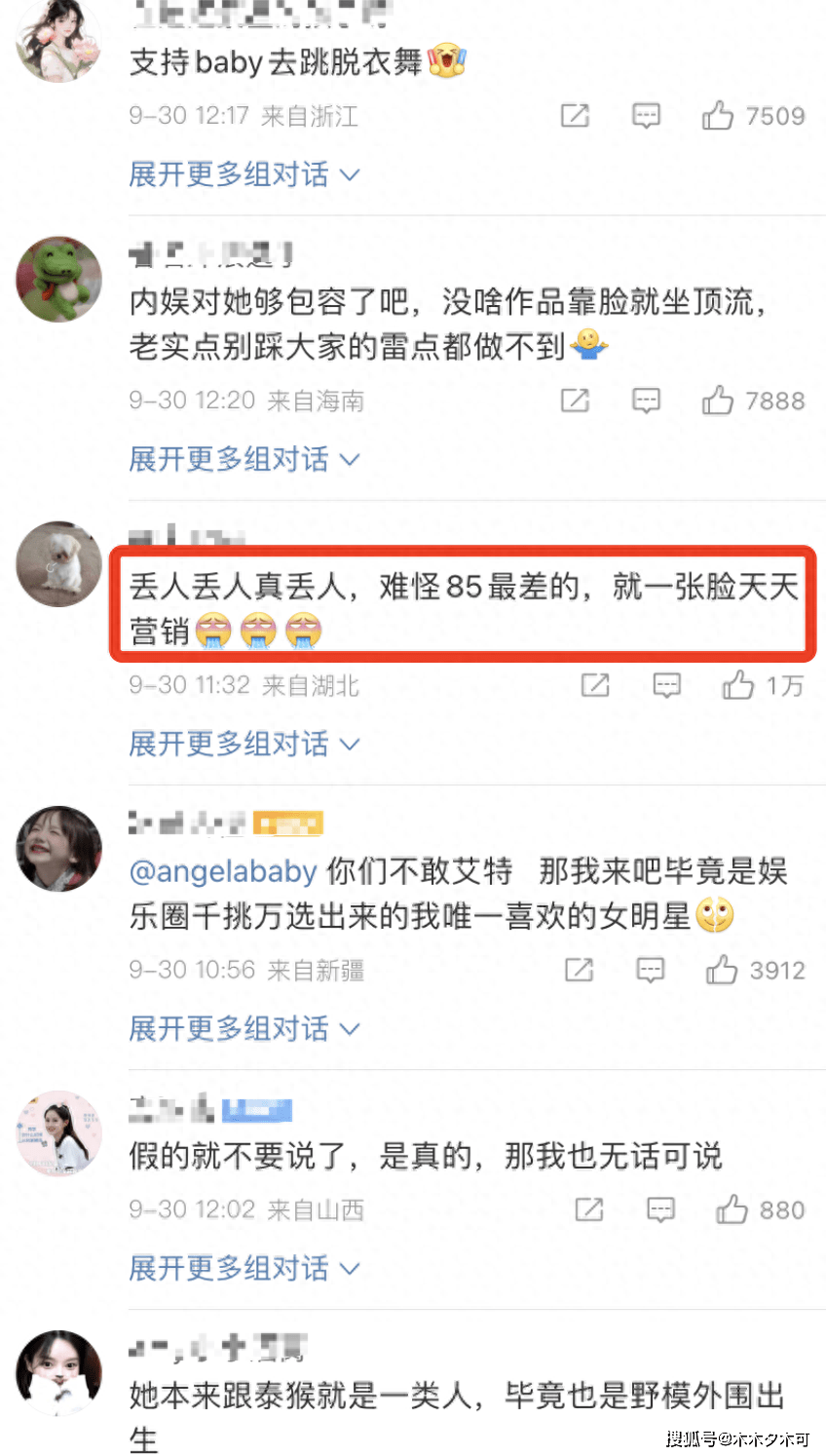Like the 海南 comment with 7888 likes
This screenshot has height=1456, width=826.
pos(718,401)
